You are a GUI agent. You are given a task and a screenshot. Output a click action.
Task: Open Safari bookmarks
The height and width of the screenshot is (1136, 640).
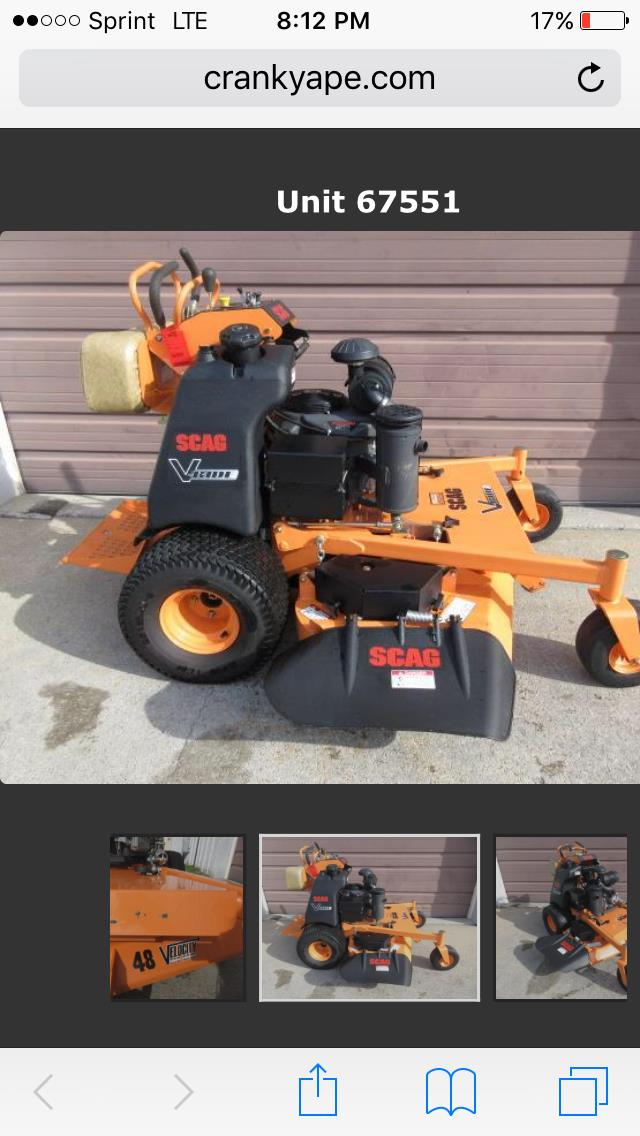click(451, 1091)
